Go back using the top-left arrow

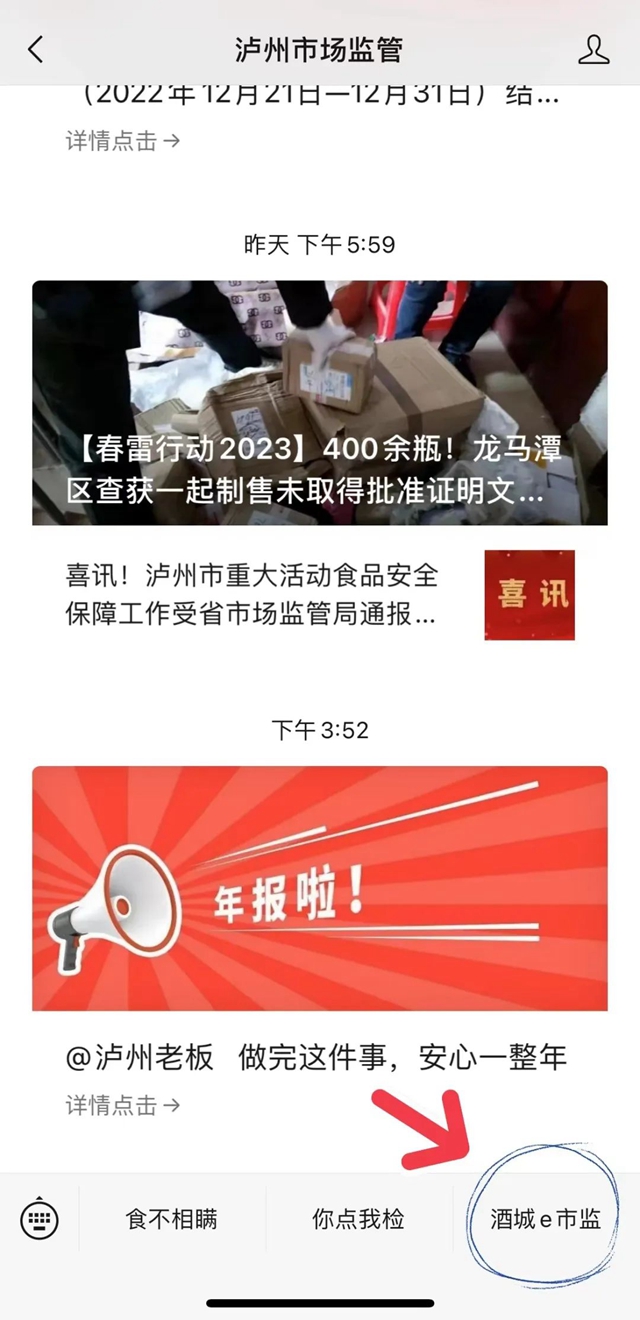pos(36,49)
